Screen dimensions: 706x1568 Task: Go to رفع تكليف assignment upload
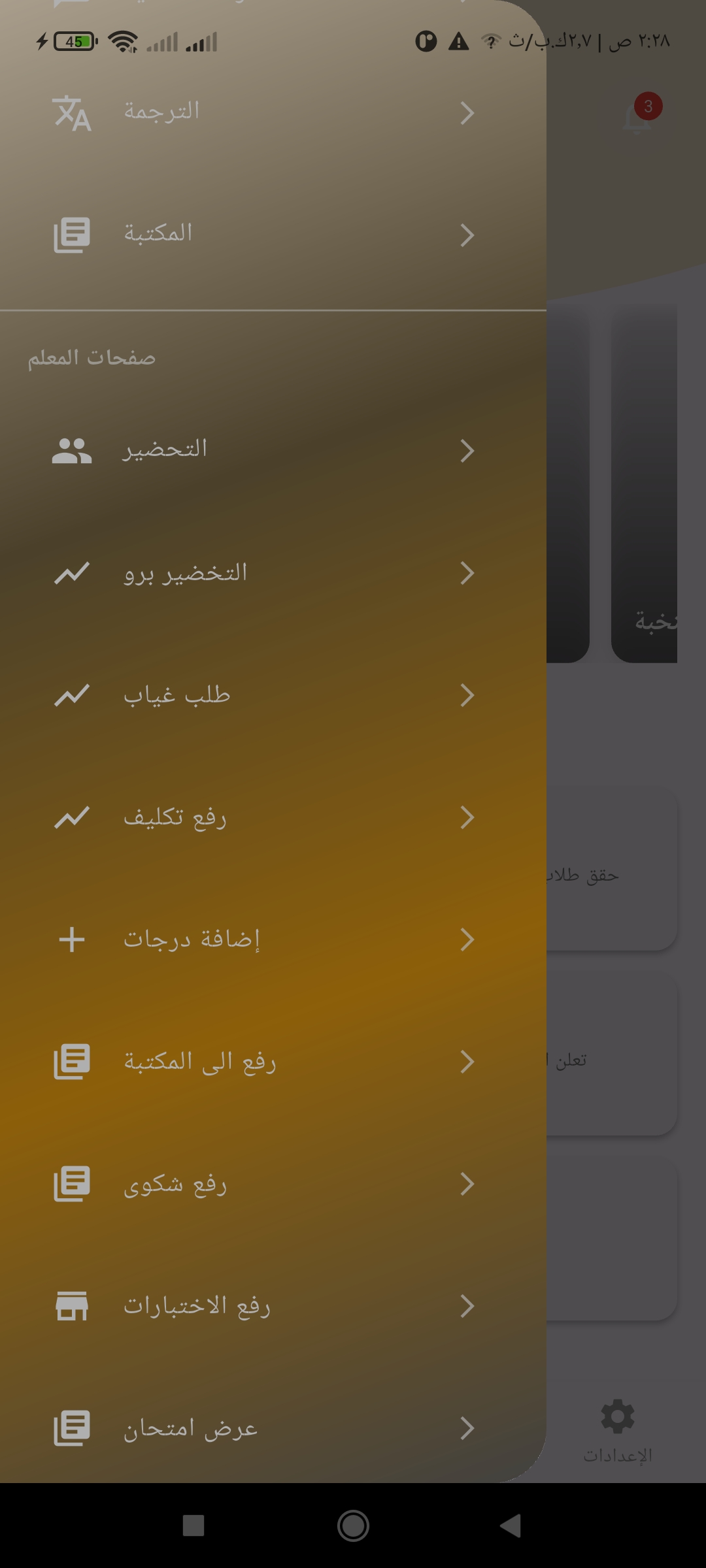coord(261,817)
